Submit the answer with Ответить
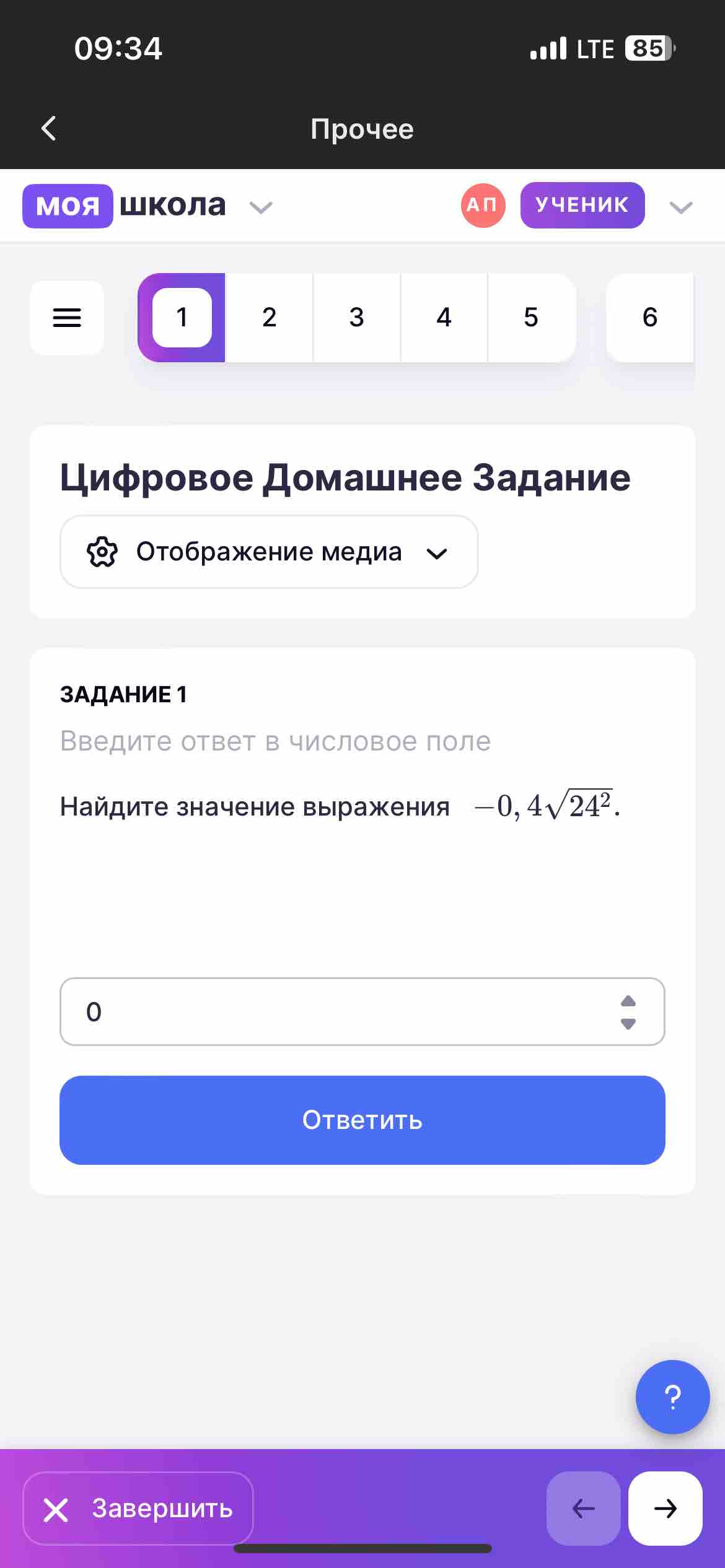Image resolution: width=725 pixels, height=1568 pixels. click(362, 1120)
